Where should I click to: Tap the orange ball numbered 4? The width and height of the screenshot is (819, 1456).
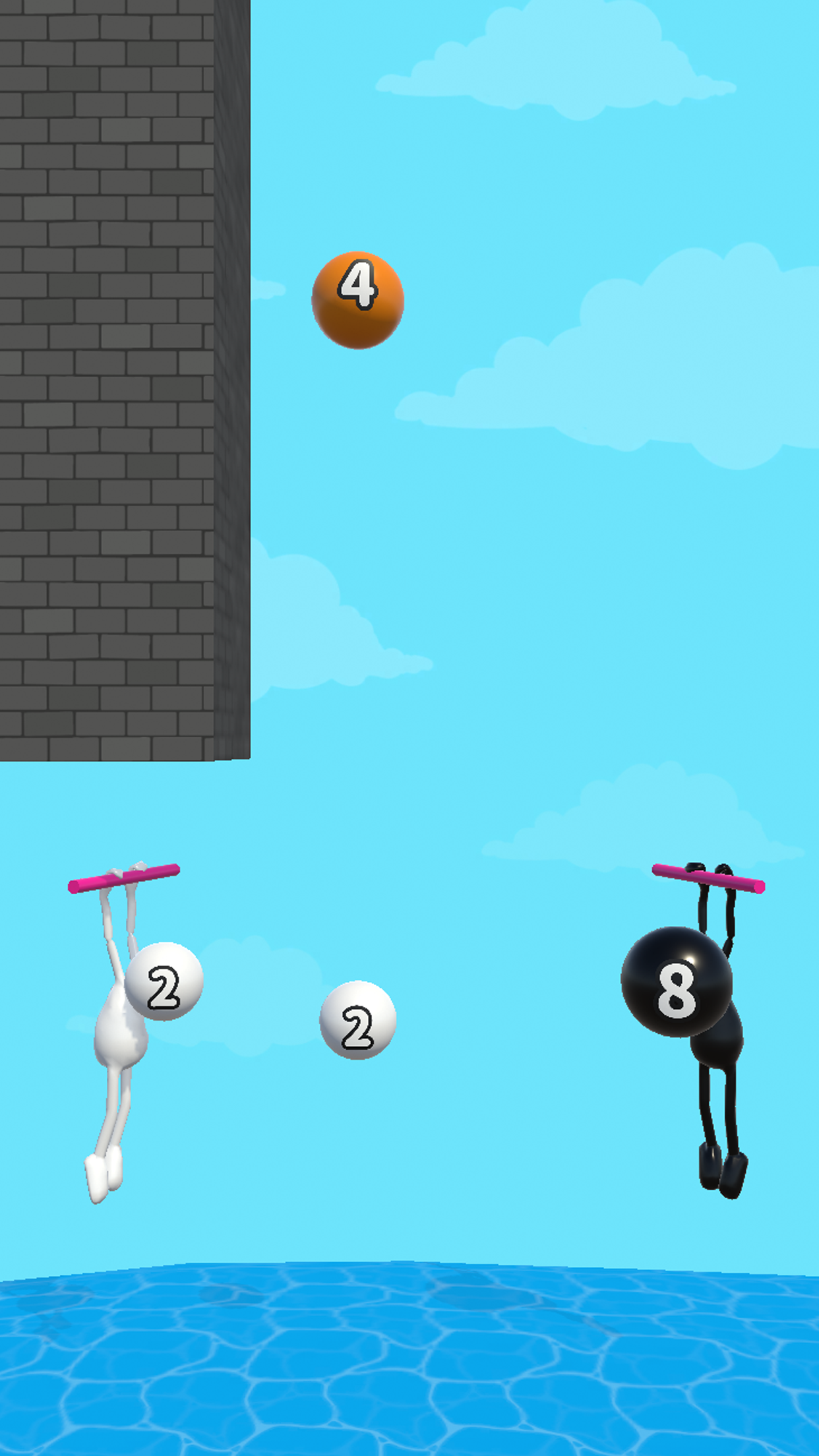357,300
